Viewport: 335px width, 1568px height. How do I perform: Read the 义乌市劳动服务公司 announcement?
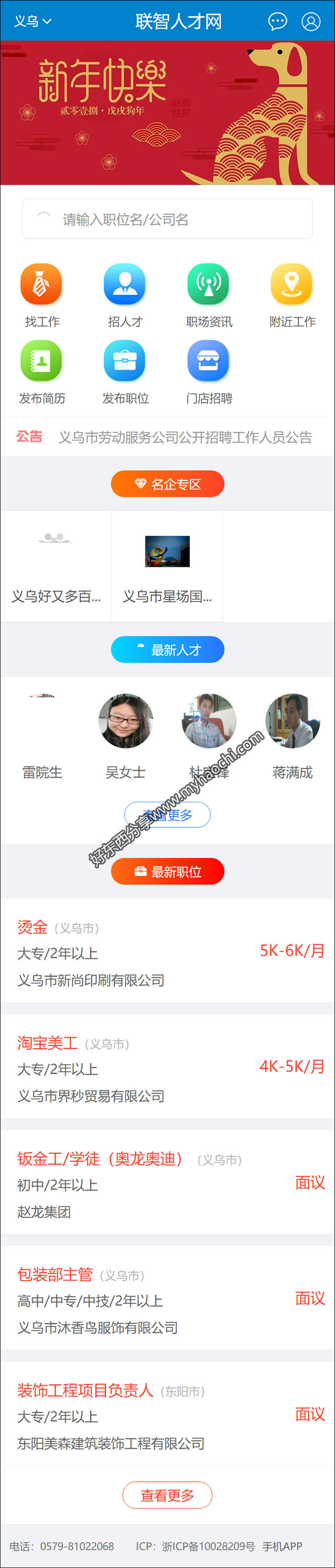tap(185, 437)
